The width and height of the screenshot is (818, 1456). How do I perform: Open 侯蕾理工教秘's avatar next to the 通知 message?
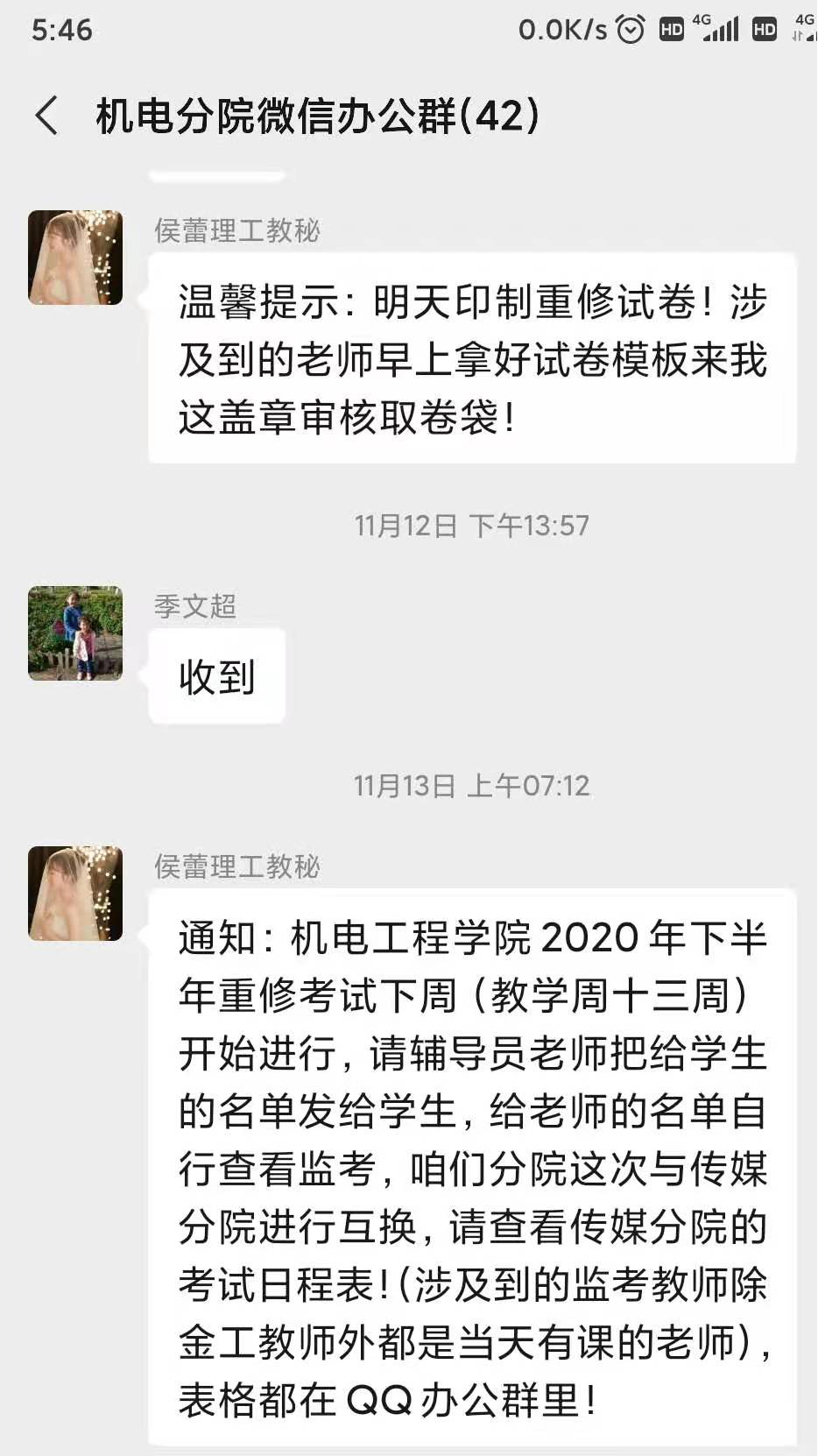[x=75, y=894]
